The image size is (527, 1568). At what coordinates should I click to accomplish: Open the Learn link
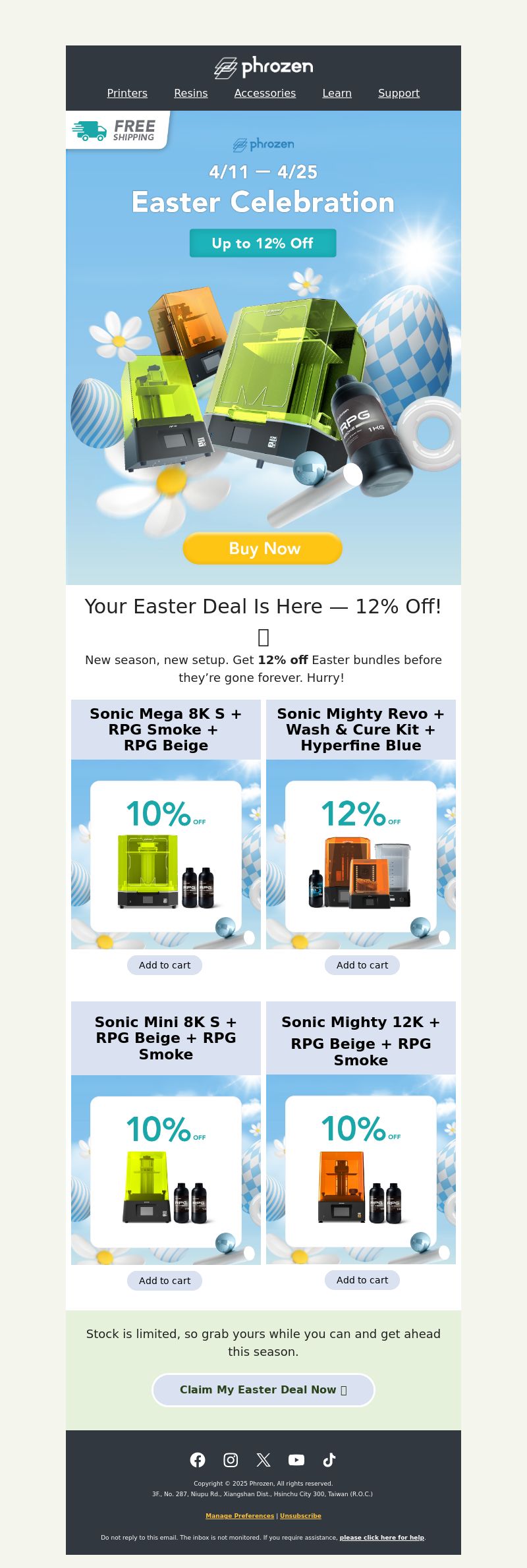click(x=337, y=94)
